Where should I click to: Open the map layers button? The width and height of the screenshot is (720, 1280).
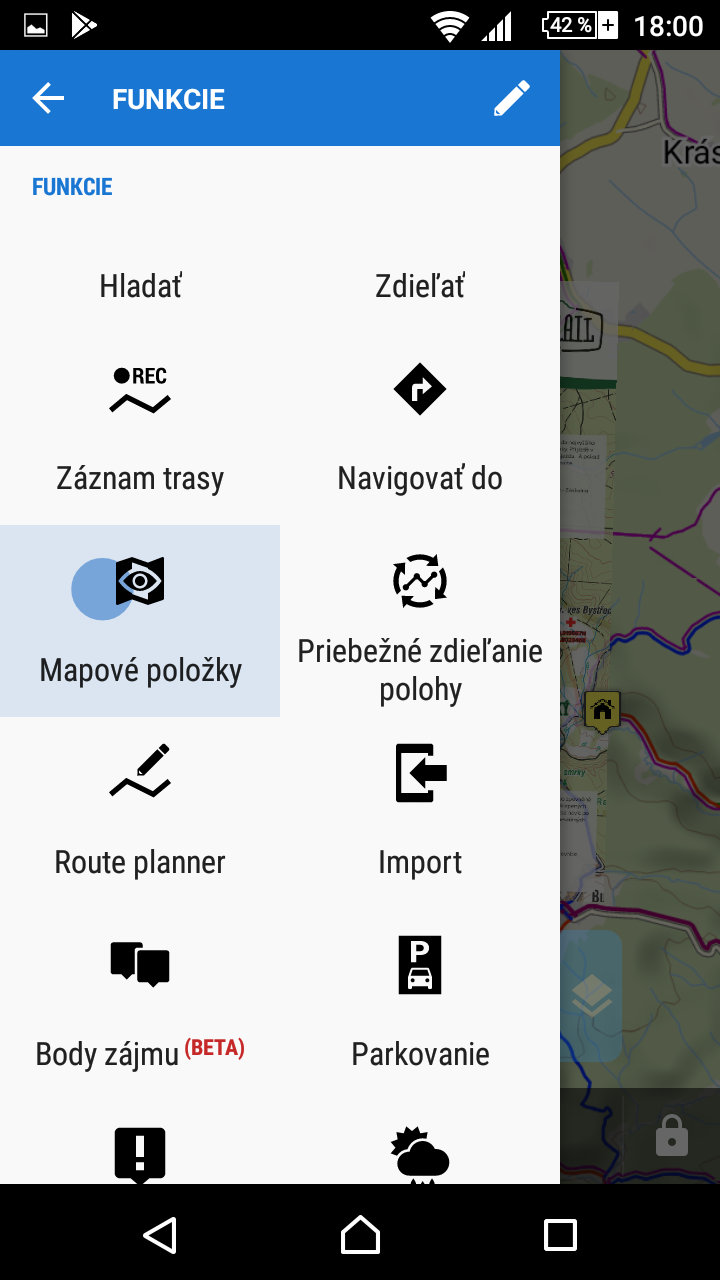(x=592, y=995)
